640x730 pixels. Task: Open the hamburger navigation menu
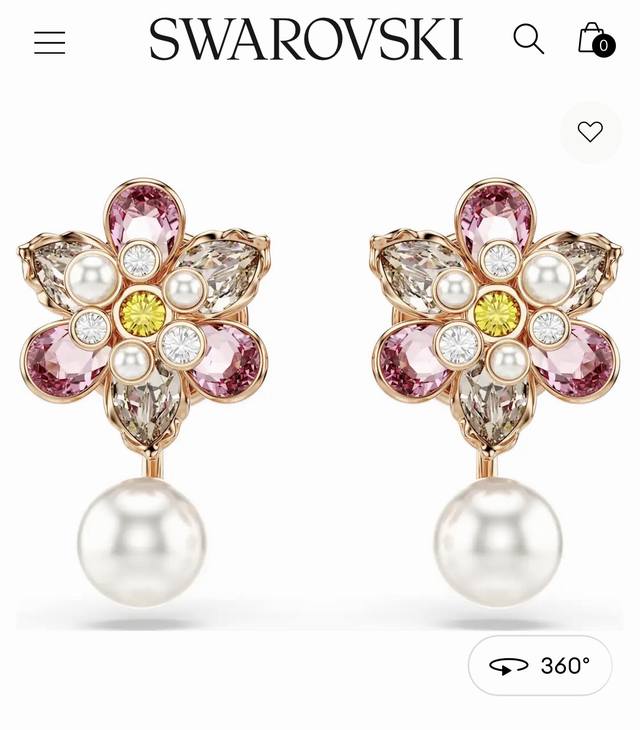(49, 42)
